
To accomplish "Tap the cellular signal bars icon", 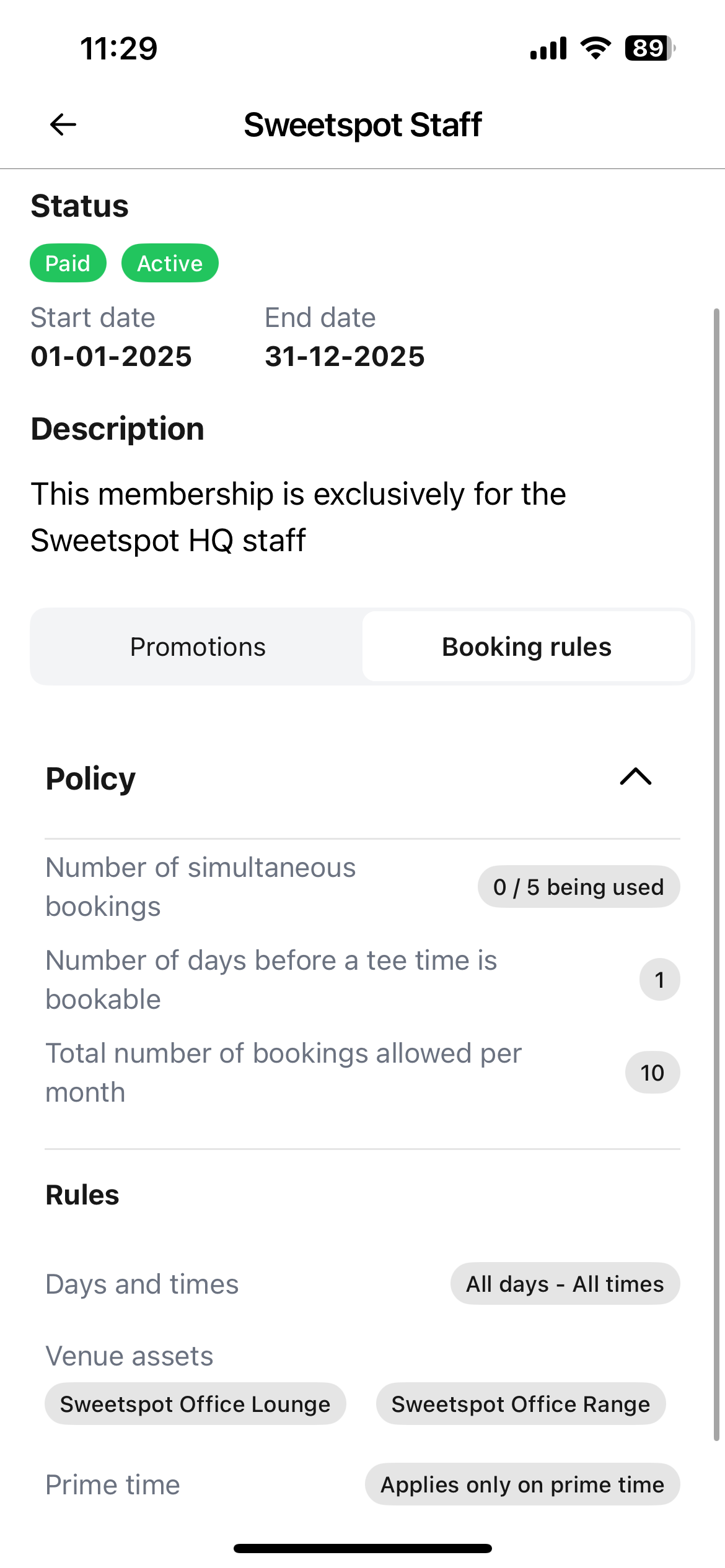I will coord(548,48).
